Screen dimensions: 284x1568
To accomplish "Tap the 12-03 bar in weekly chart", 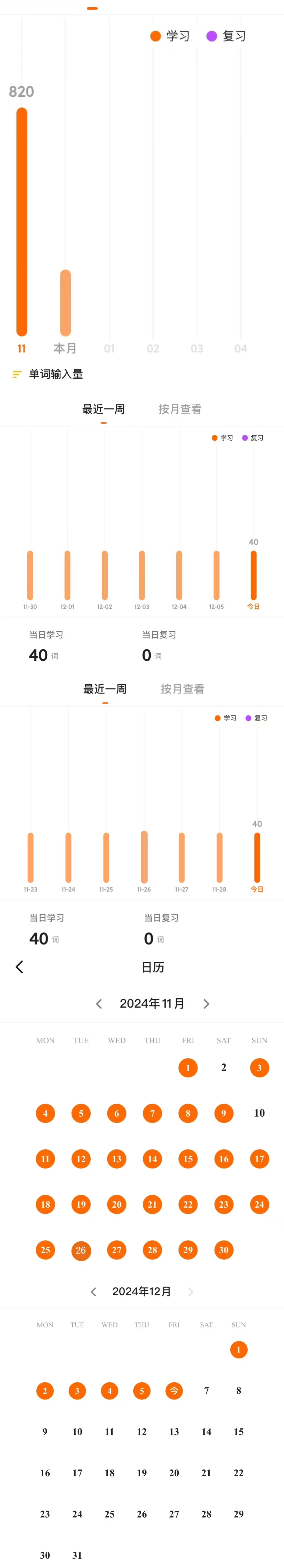I will point(142,575).
